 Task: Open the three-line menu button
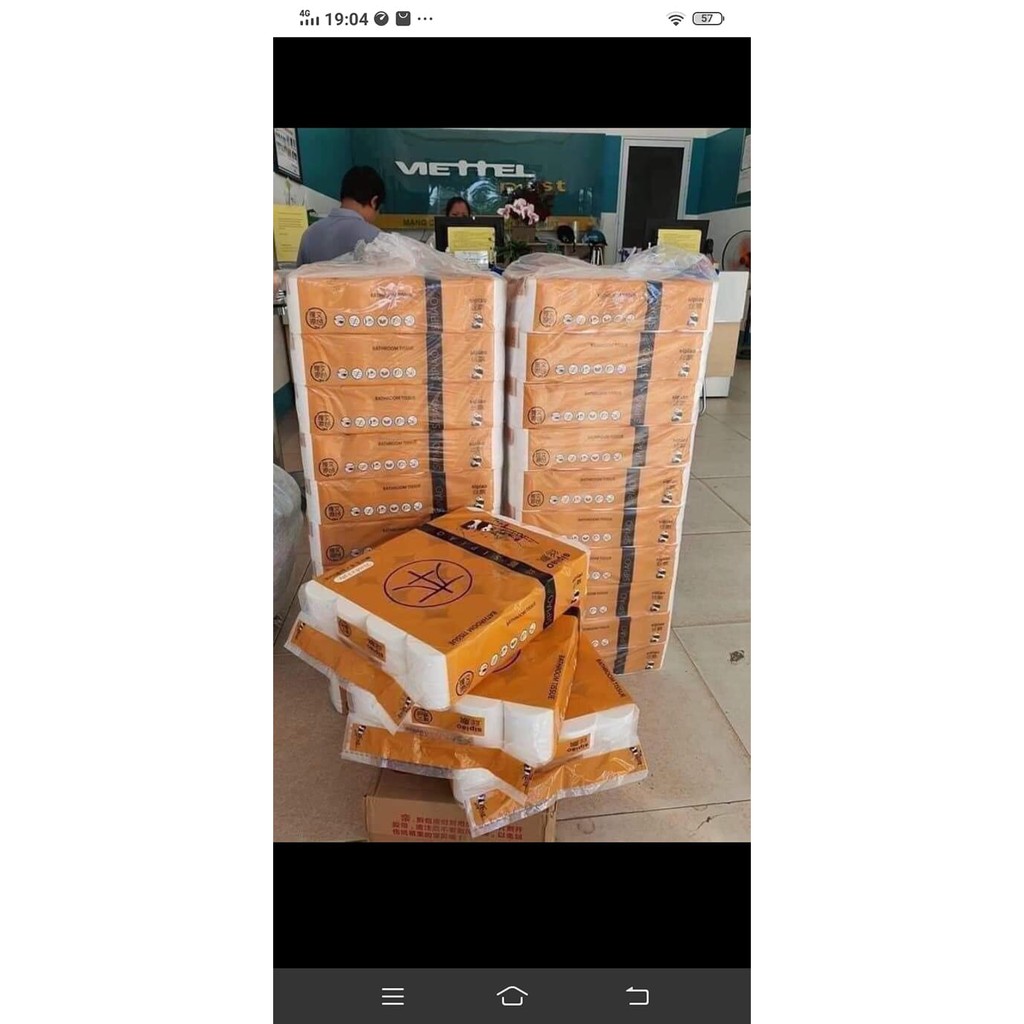pyautogui.click(x=393, y=996)
